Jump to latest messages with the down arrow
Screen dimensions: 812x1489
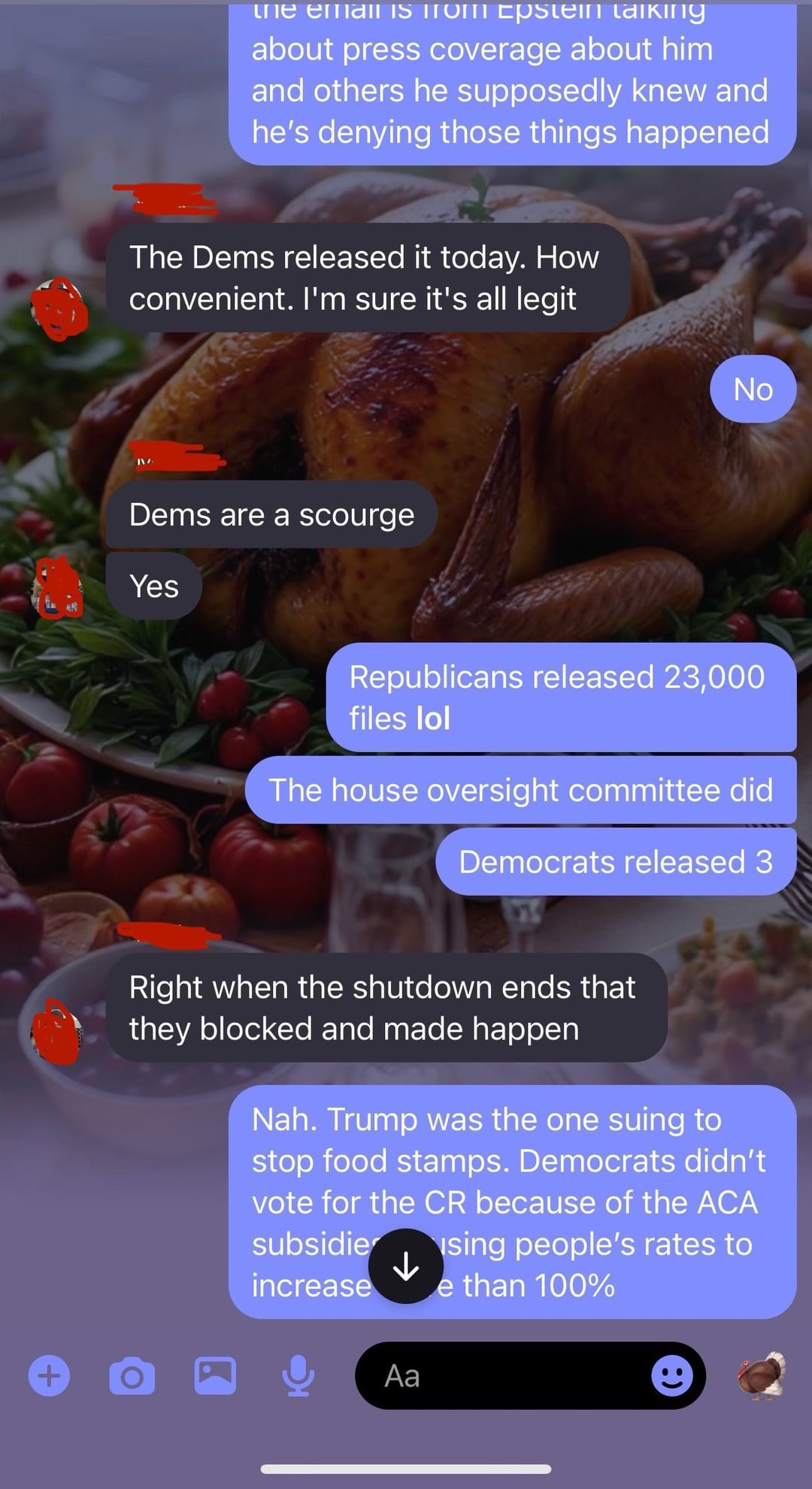[406, 1266]
